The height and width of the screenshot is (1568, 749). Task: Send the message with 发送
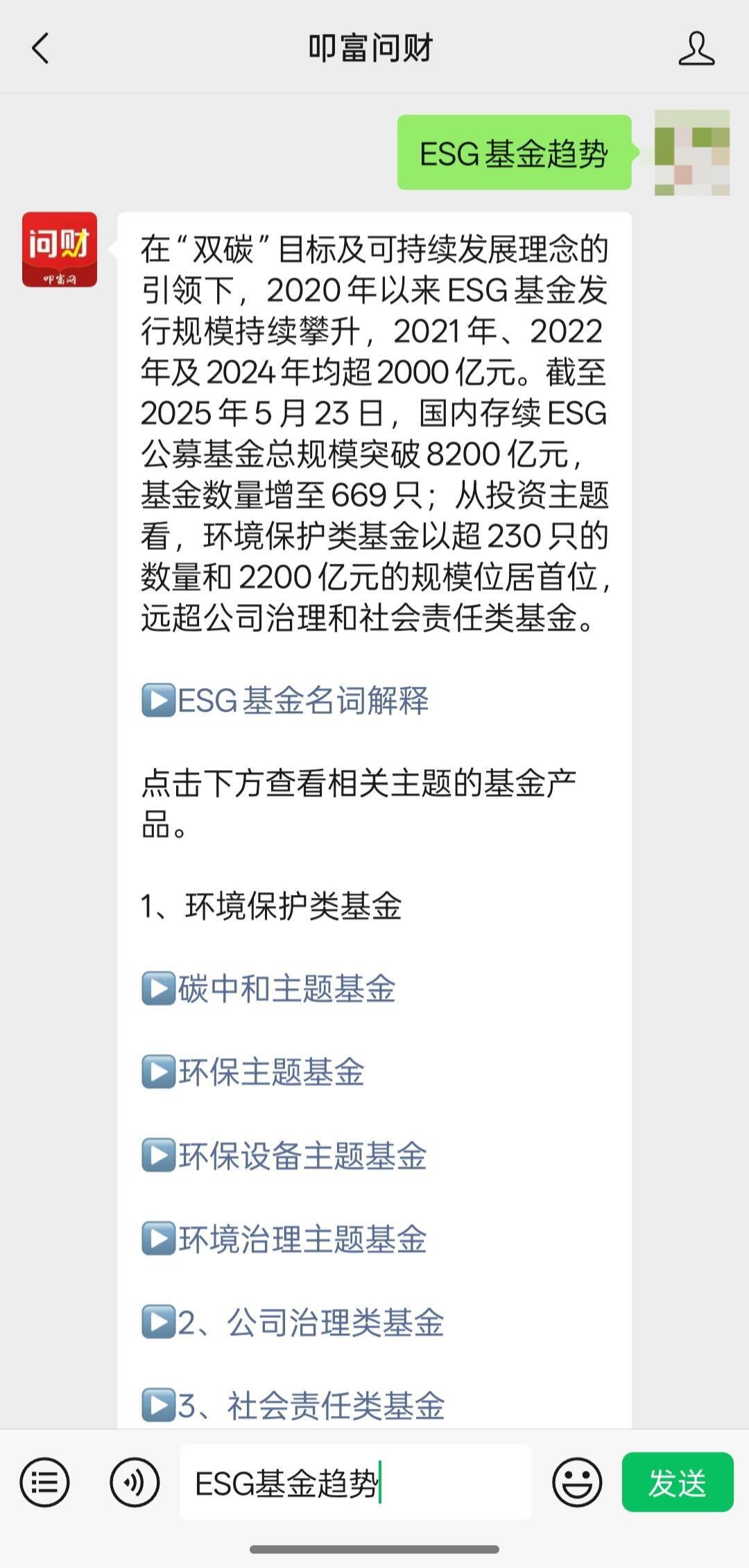coord(677,1483)
